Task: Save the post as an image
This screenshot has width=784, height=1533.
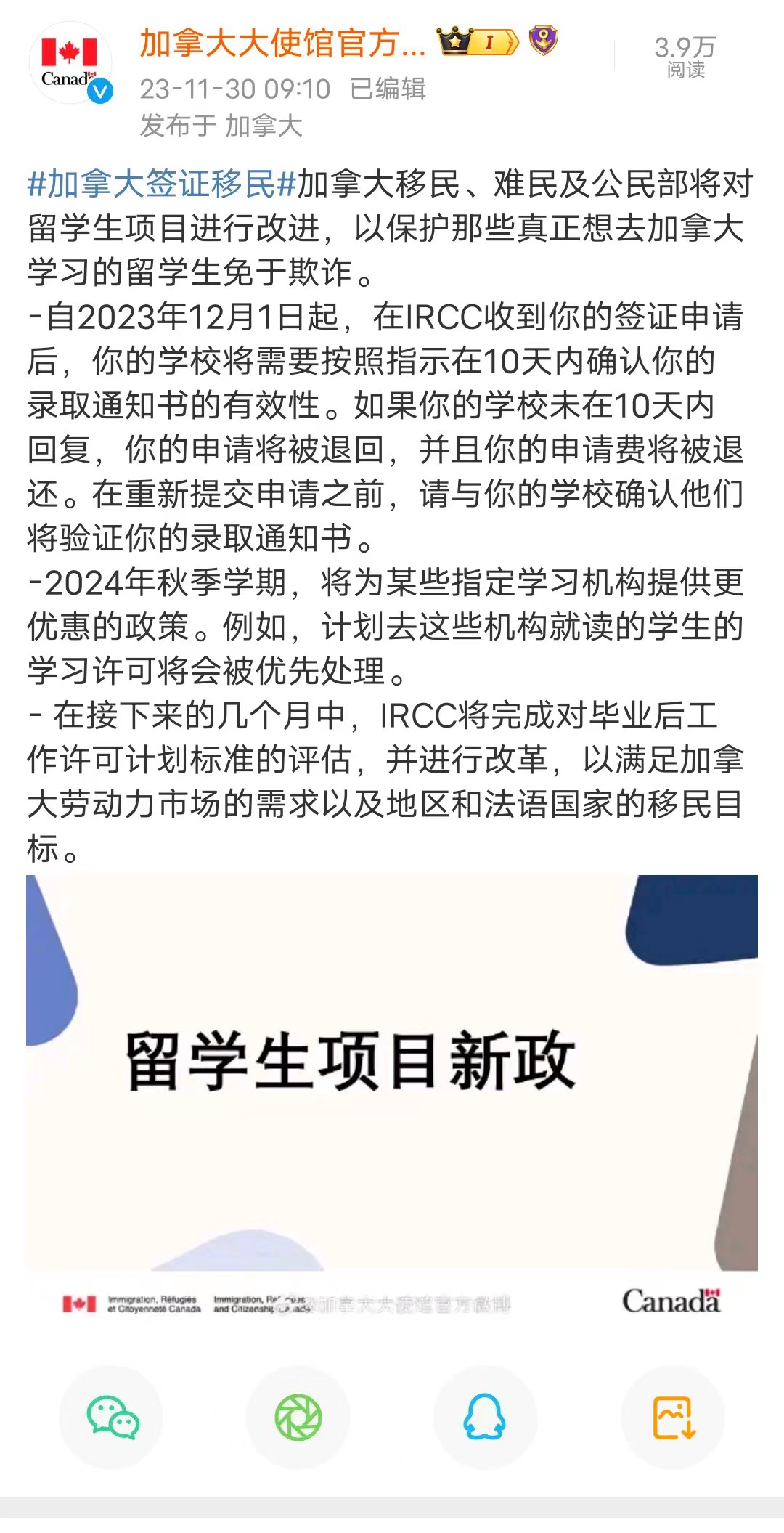Action: (673, 1417)
